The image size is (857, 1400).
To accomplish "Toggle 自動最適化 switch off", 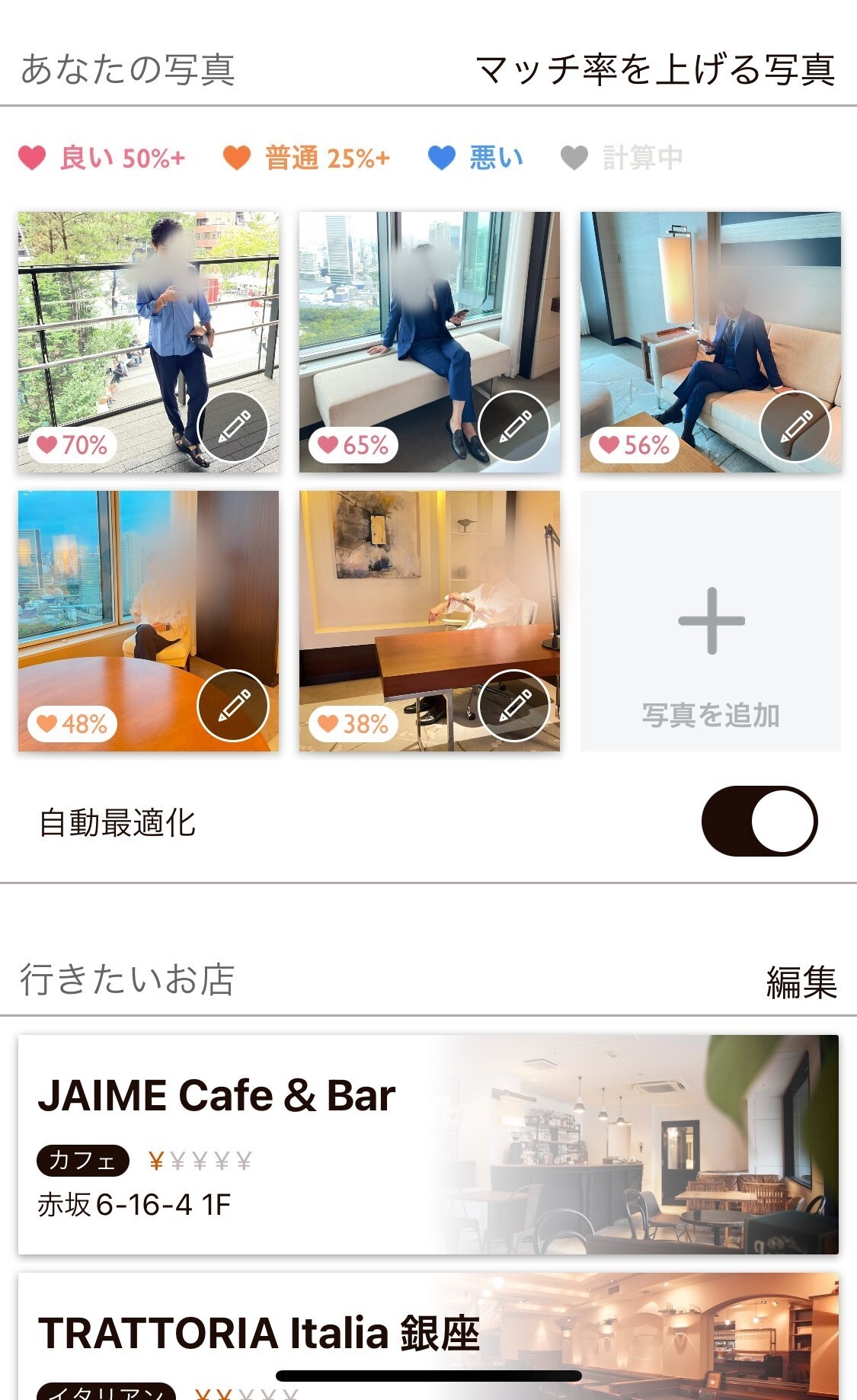I will pos(759,822).
